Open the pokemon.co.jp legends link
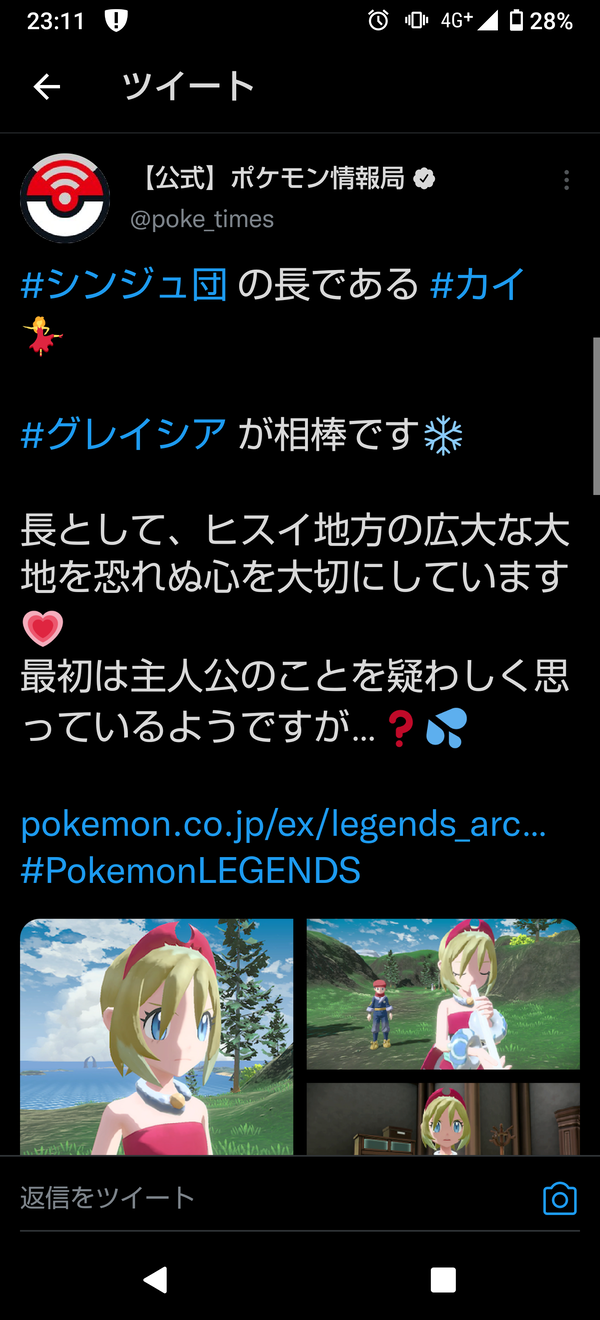 (284, 824)
